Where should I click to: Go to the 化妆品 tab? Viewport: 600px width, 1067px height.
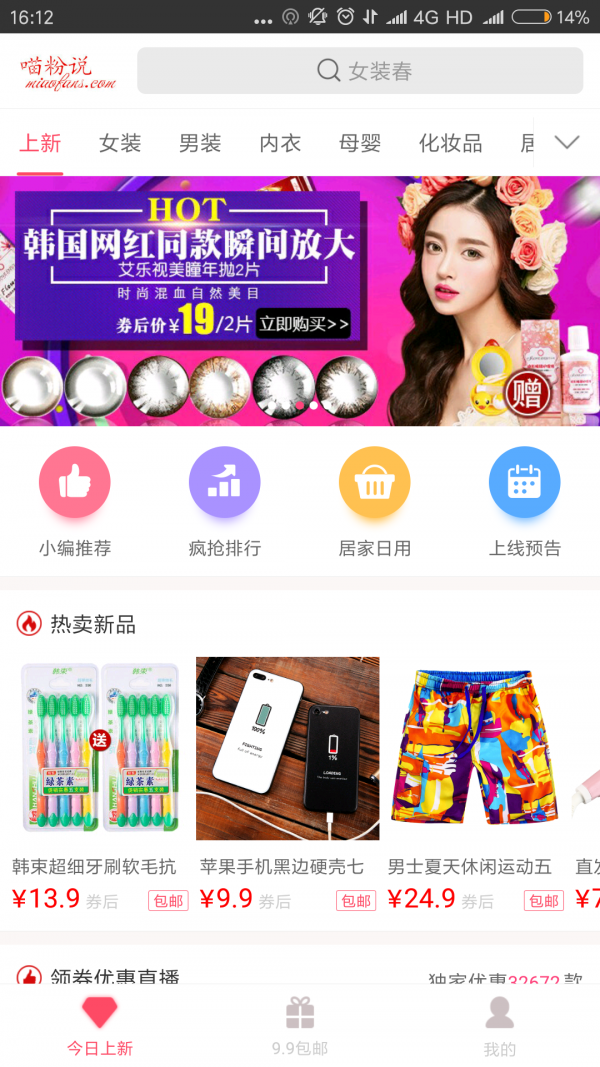pyautogui.click(x=450, y=144)
